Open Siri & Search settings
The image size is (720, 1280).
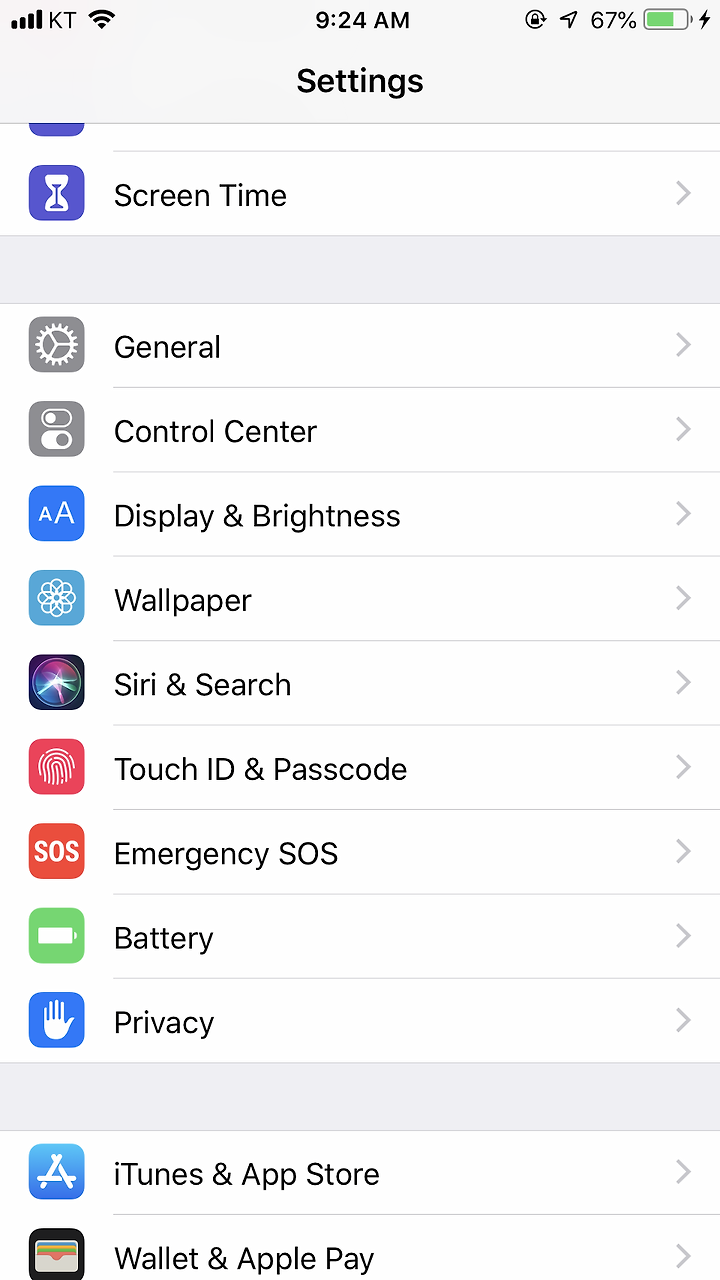[x=360, y=683]
